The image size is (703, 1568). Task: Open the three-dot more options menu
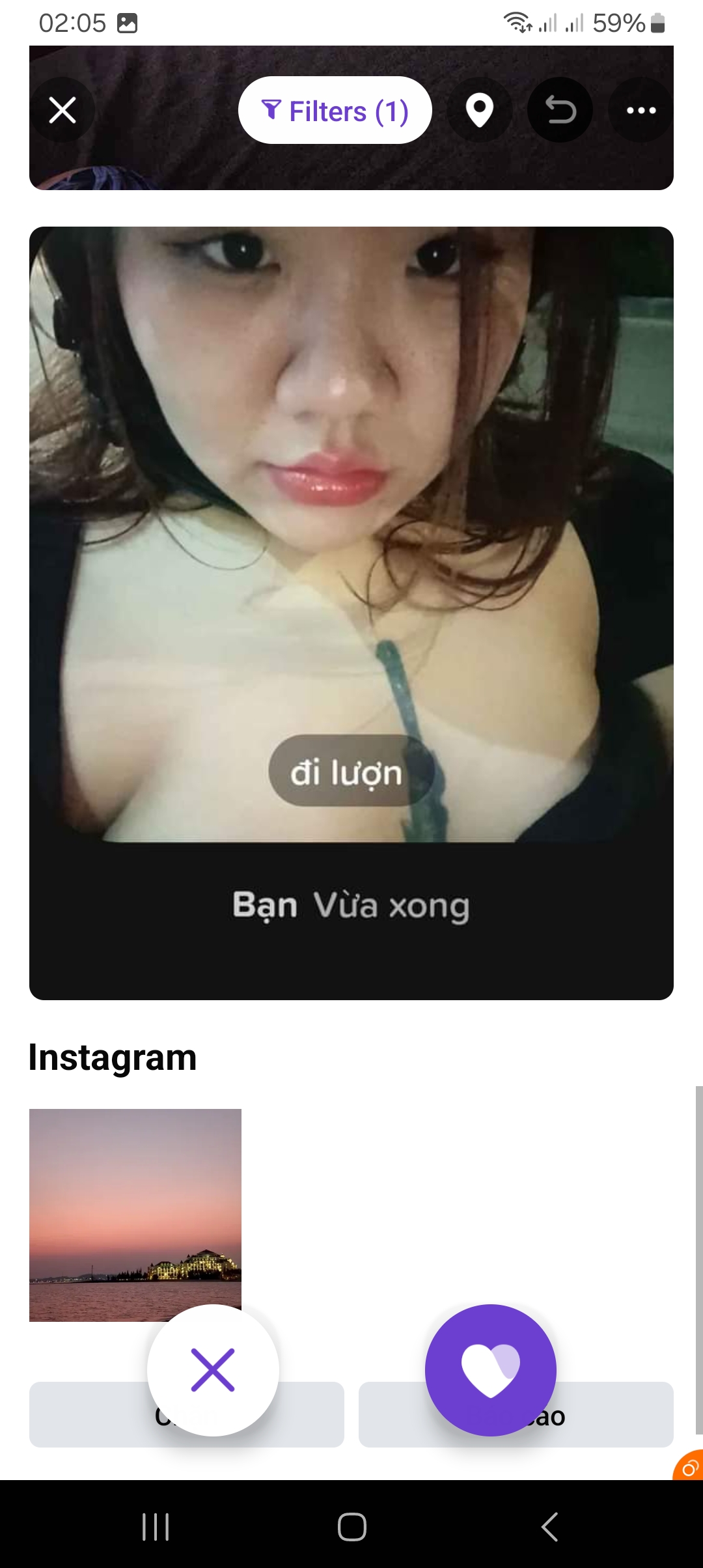[x=641, y=110]
